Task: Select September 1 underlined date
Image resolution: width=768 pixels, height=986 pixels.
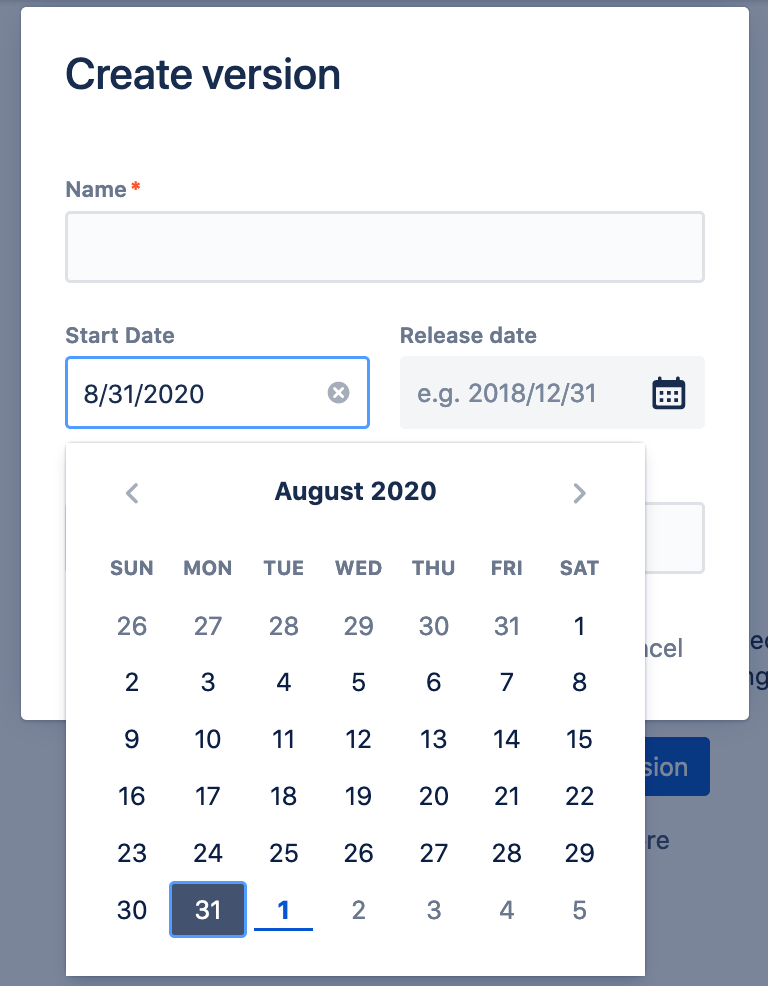Action: pos(284,910)
